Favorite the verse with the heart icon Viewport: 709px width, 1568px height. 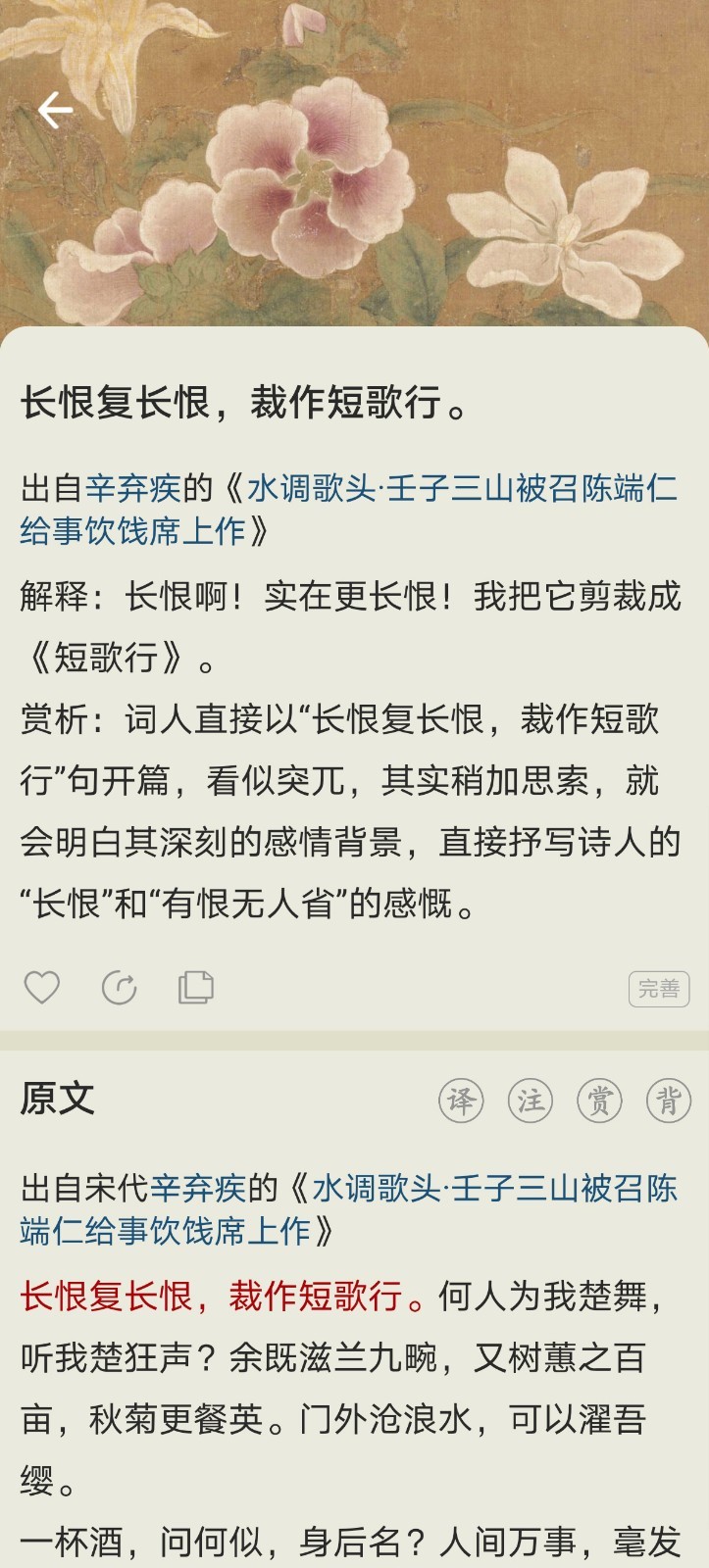click(x=42, y=988)
